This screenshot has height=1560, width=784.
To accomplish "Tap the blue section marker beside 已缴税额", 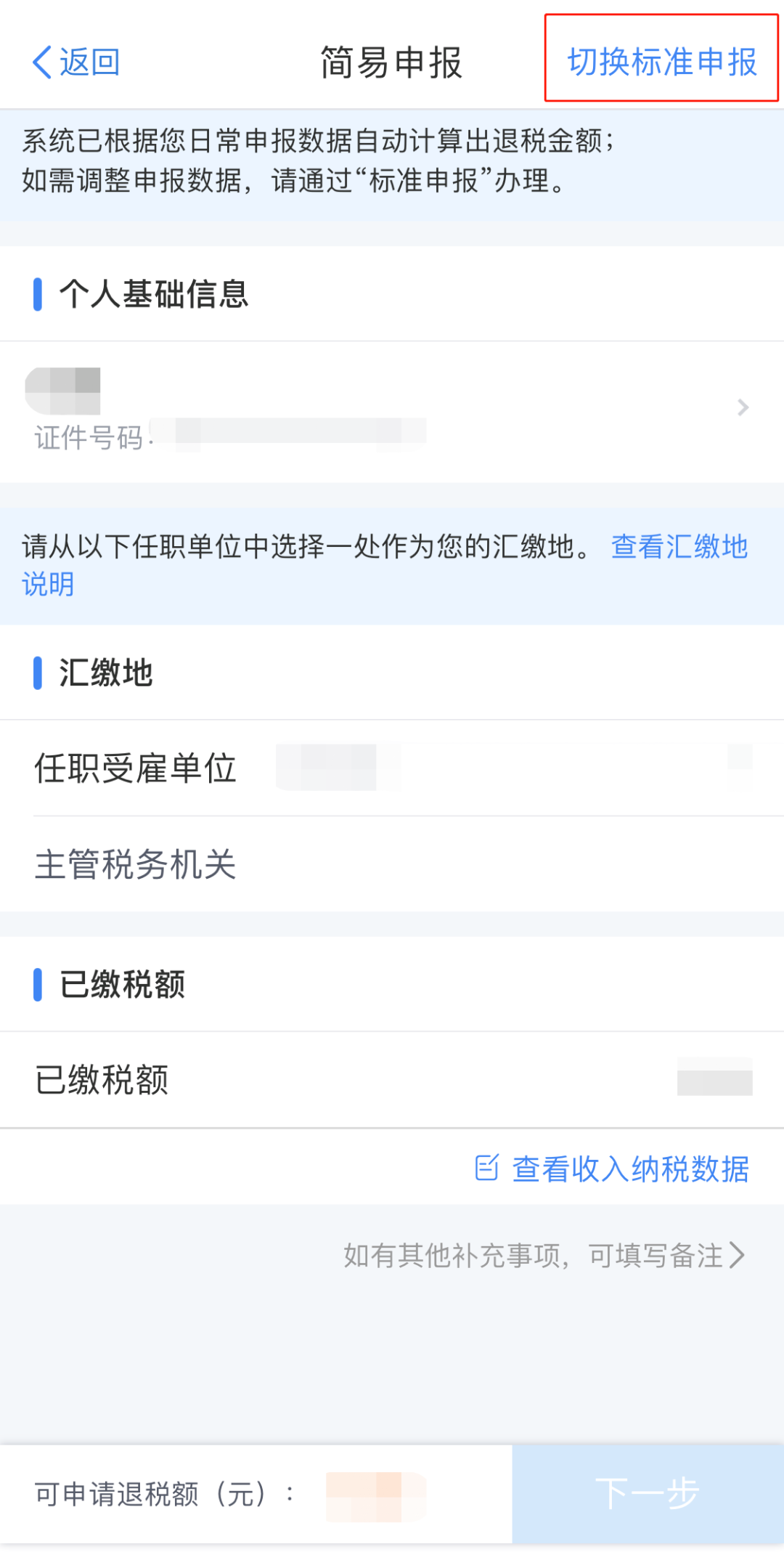I will (x=36, y=984).
